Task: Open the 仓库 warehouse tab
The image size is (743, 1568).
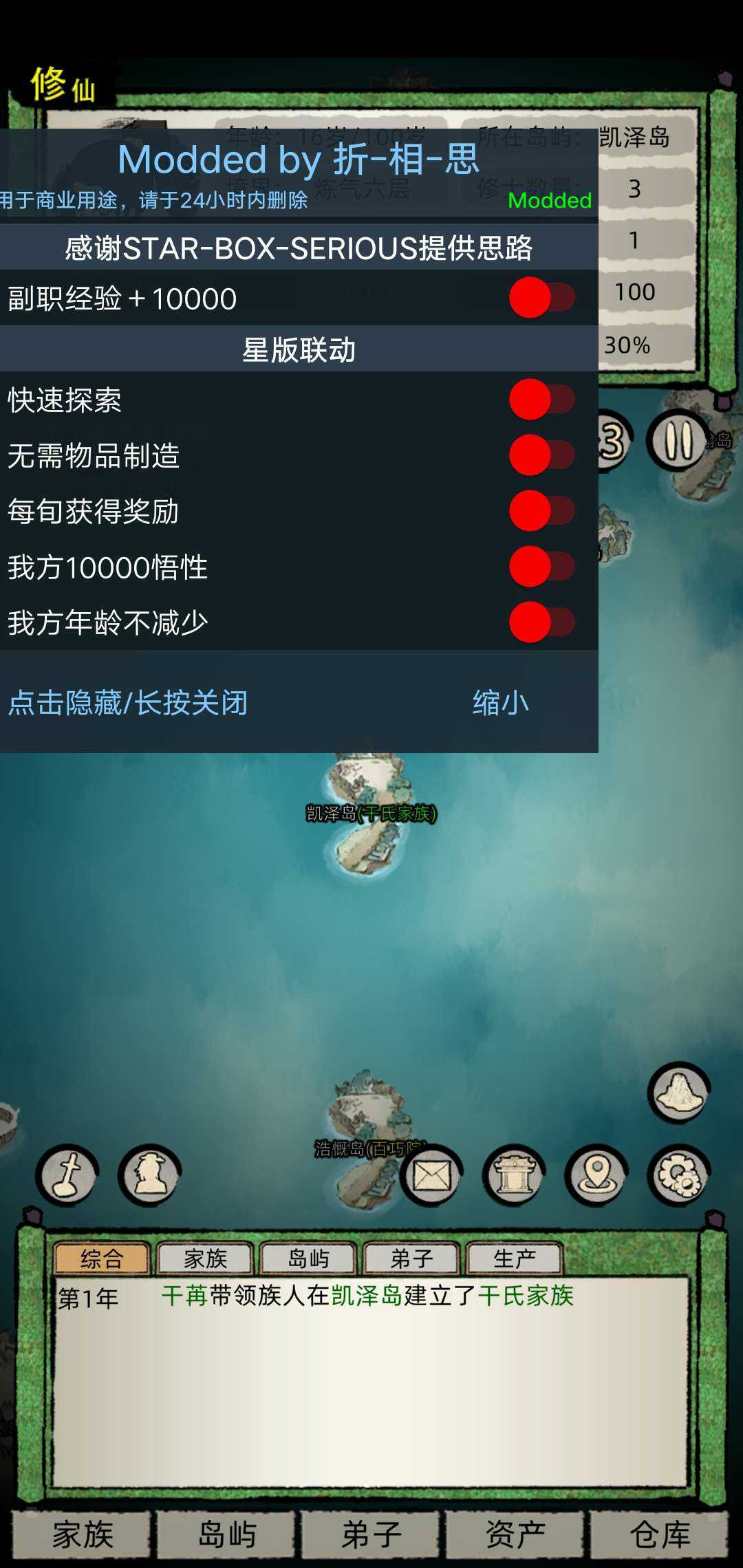Action: pyautogui.click(x=660, y=1534)
